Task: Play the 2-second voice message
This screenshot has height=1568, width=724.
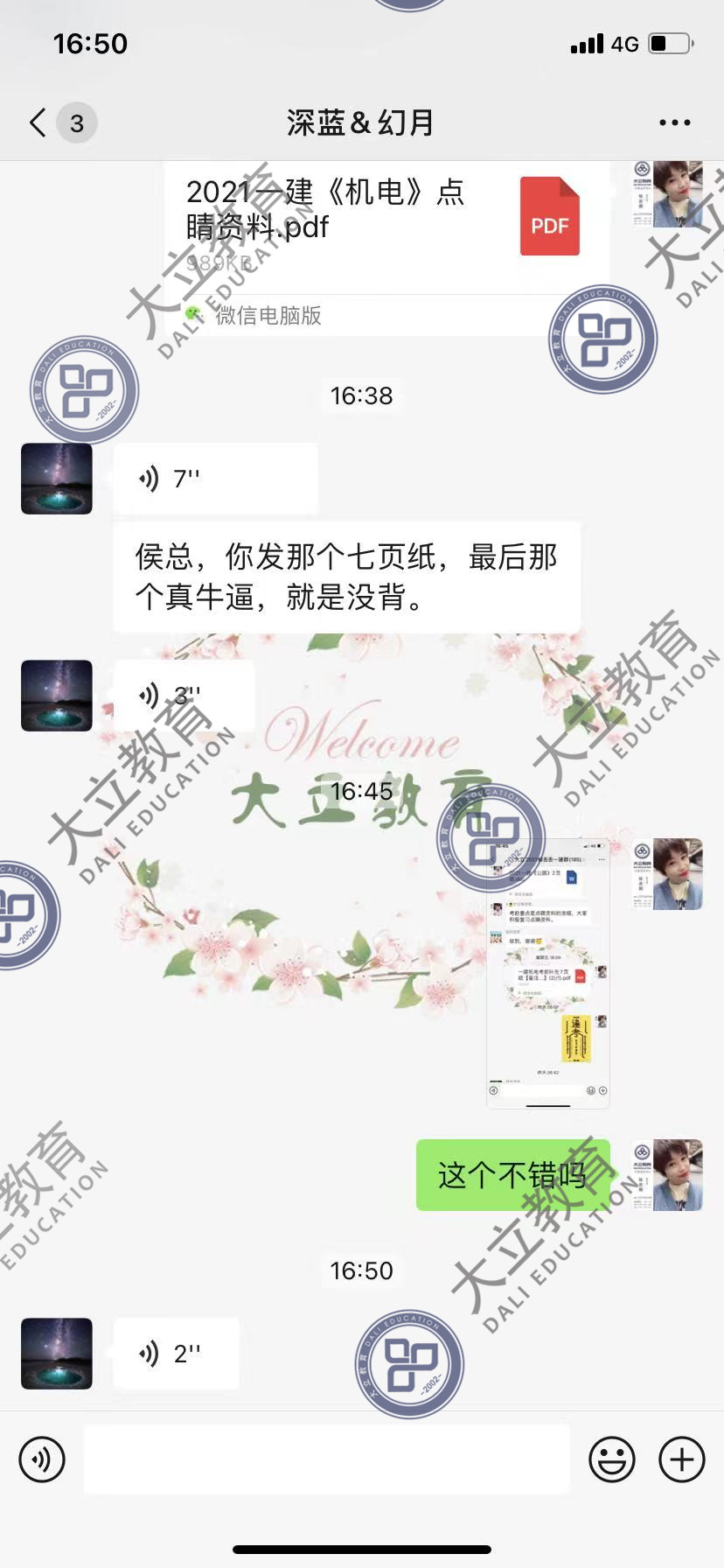Action: point(176,1354)
